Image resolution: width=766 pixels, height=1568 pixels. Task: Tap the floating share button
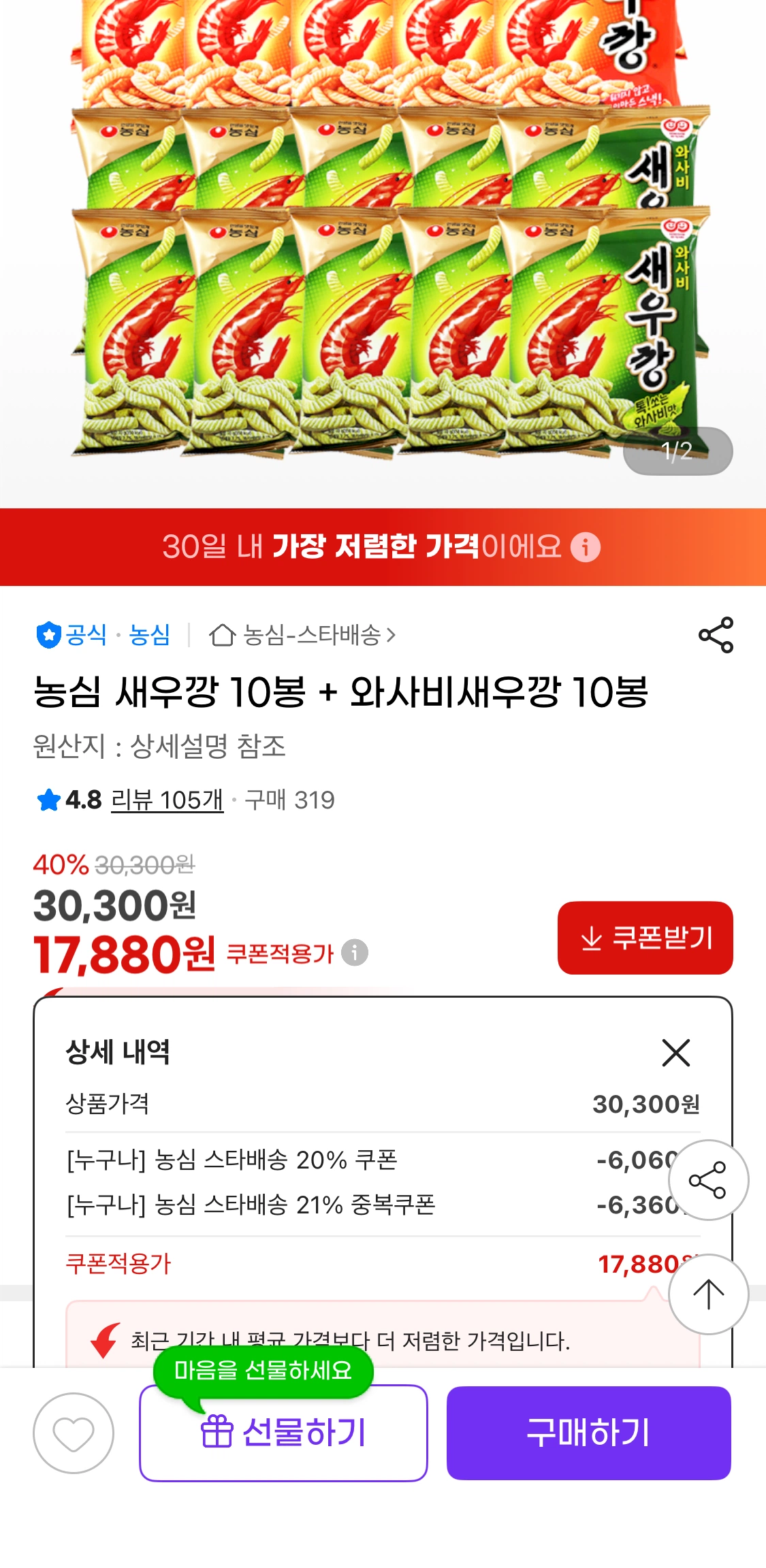pos(707,1180)
